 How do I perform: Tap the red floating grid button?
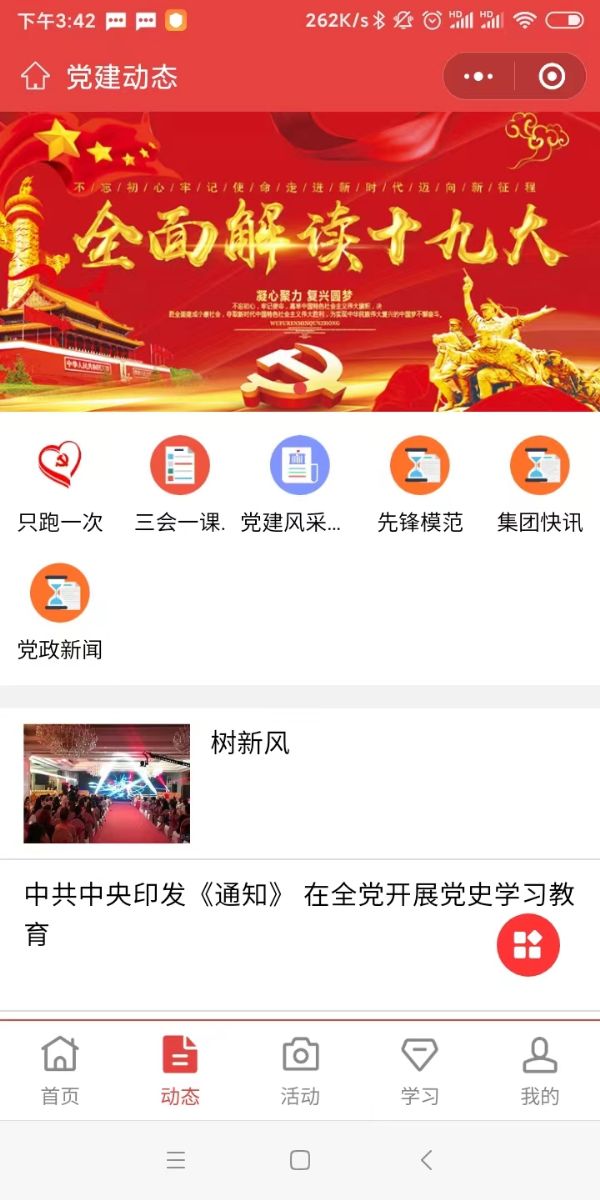(528, 945)
